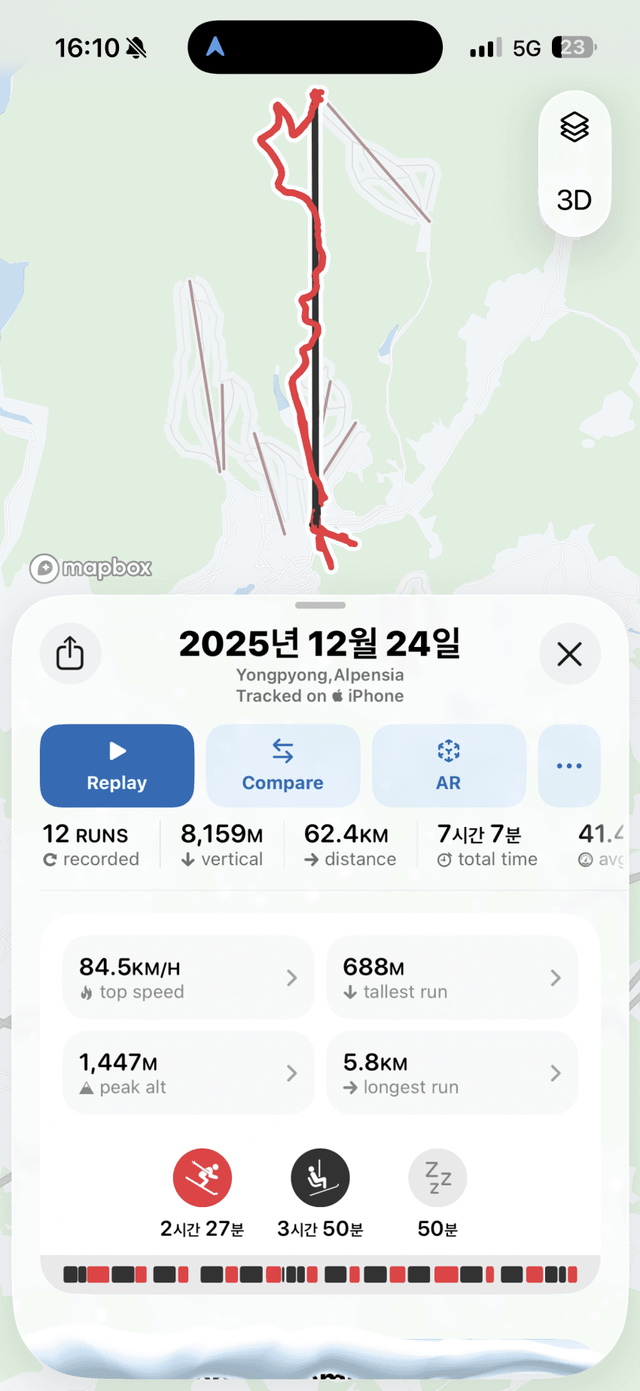Viewport: 640px width, 1391px height.
Task: Open the map layers selector
Action: [574, 127]
